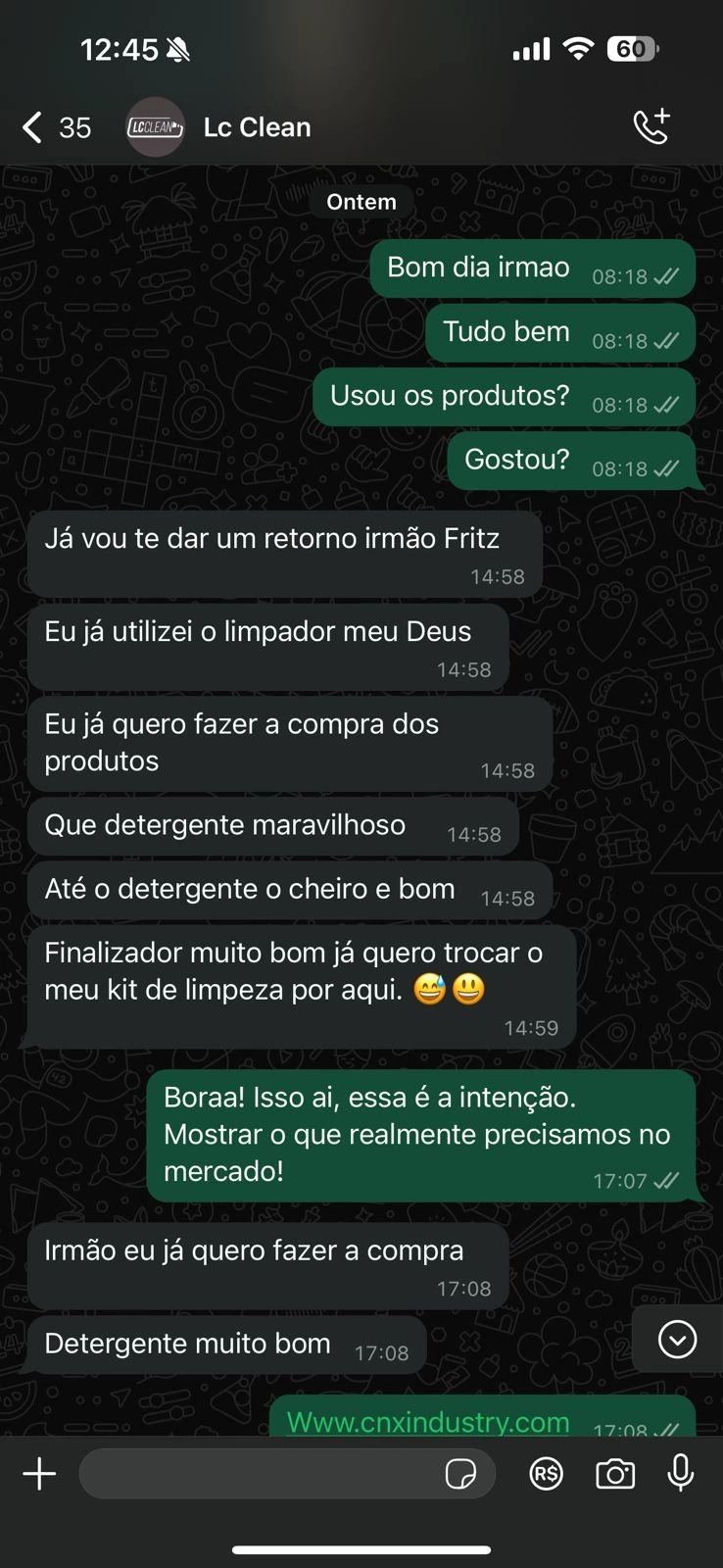723x1568 pixels.
Task: Expand the scroll-to-bottom chevron
Action: click(x=678, y=1340)
